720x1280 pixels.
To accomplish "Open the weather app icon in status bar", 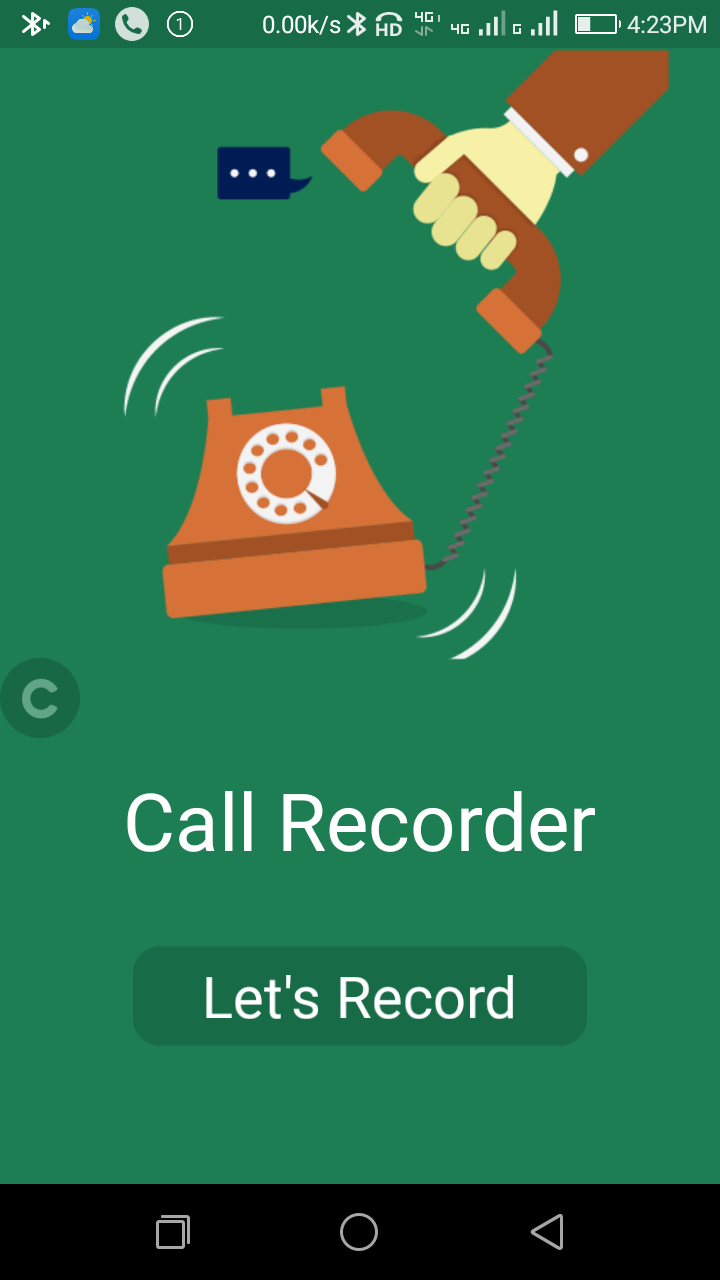I will (83, 22).
